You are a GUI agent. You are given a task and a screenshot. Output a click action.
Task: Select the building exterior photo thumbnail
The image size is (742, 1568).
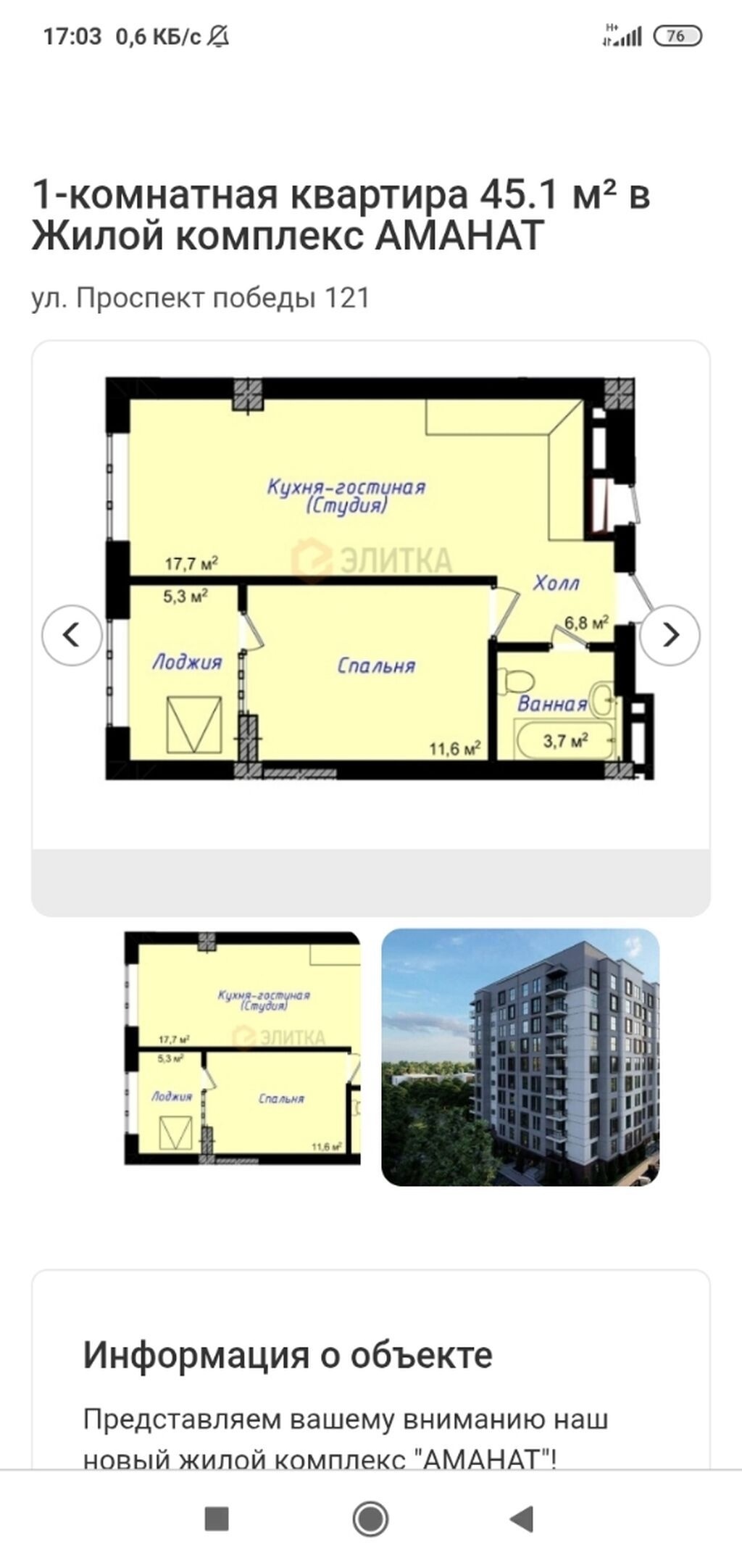(x=520, y=1057)
